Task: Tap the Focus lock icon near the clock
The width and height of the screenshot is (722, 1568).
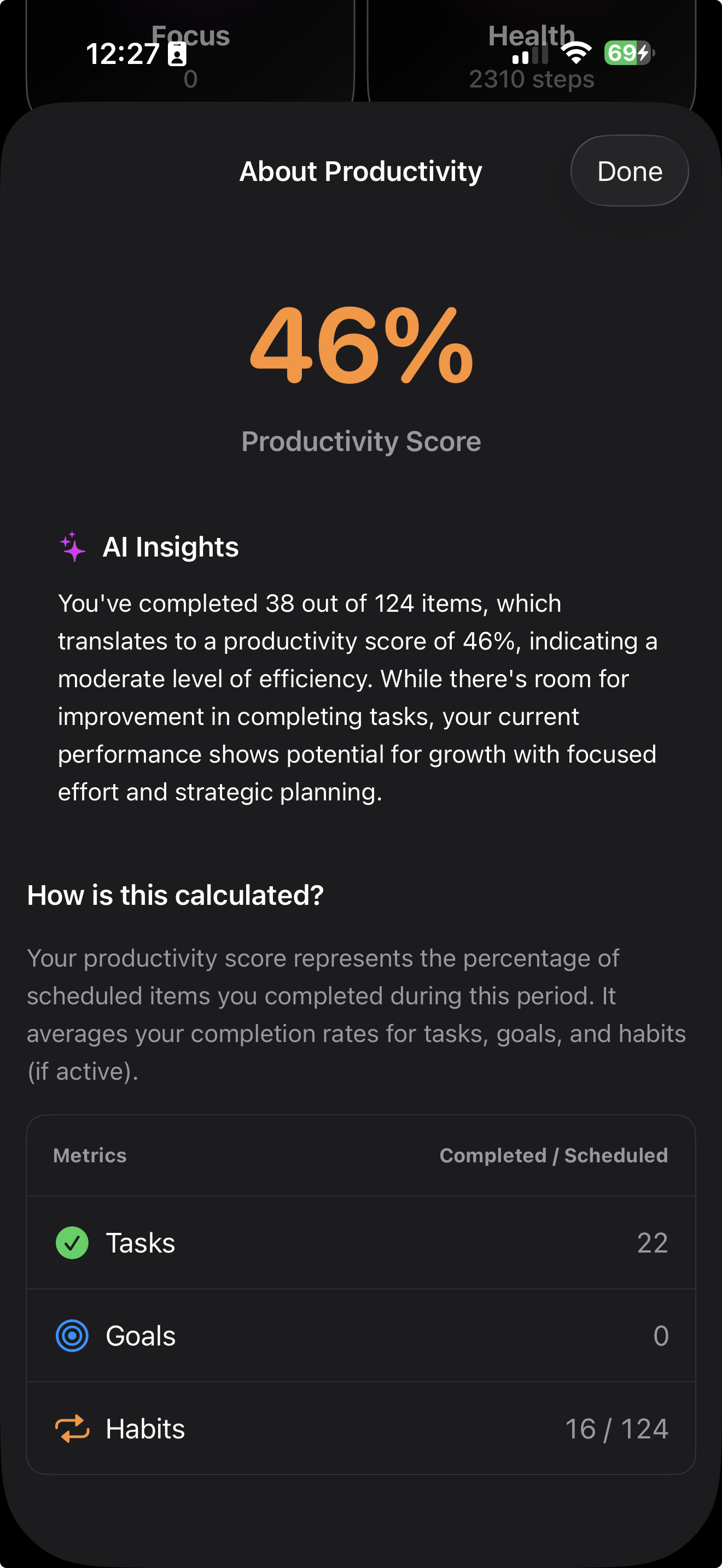Action: [176, 54]
